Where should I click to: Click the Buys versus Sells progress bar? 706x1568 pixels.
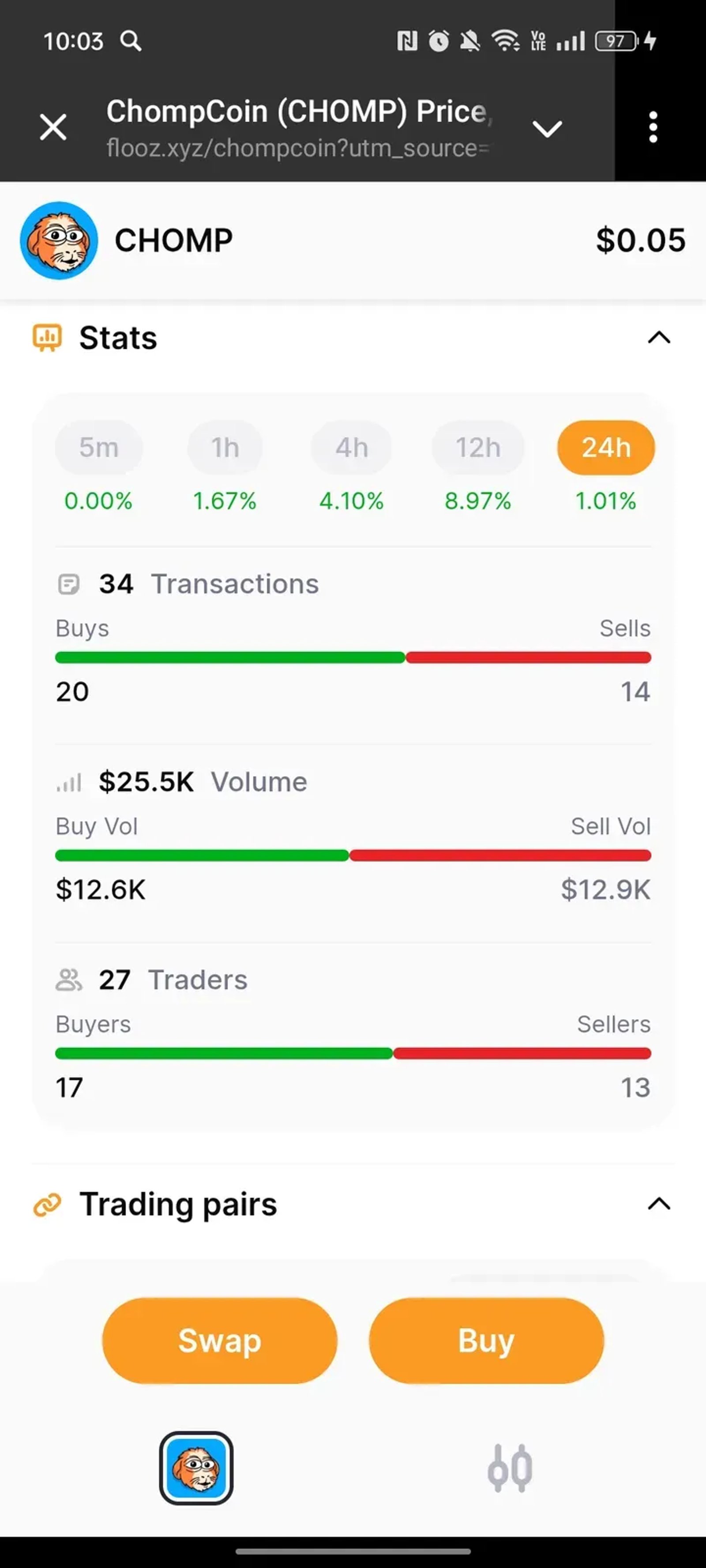[353, 657]
